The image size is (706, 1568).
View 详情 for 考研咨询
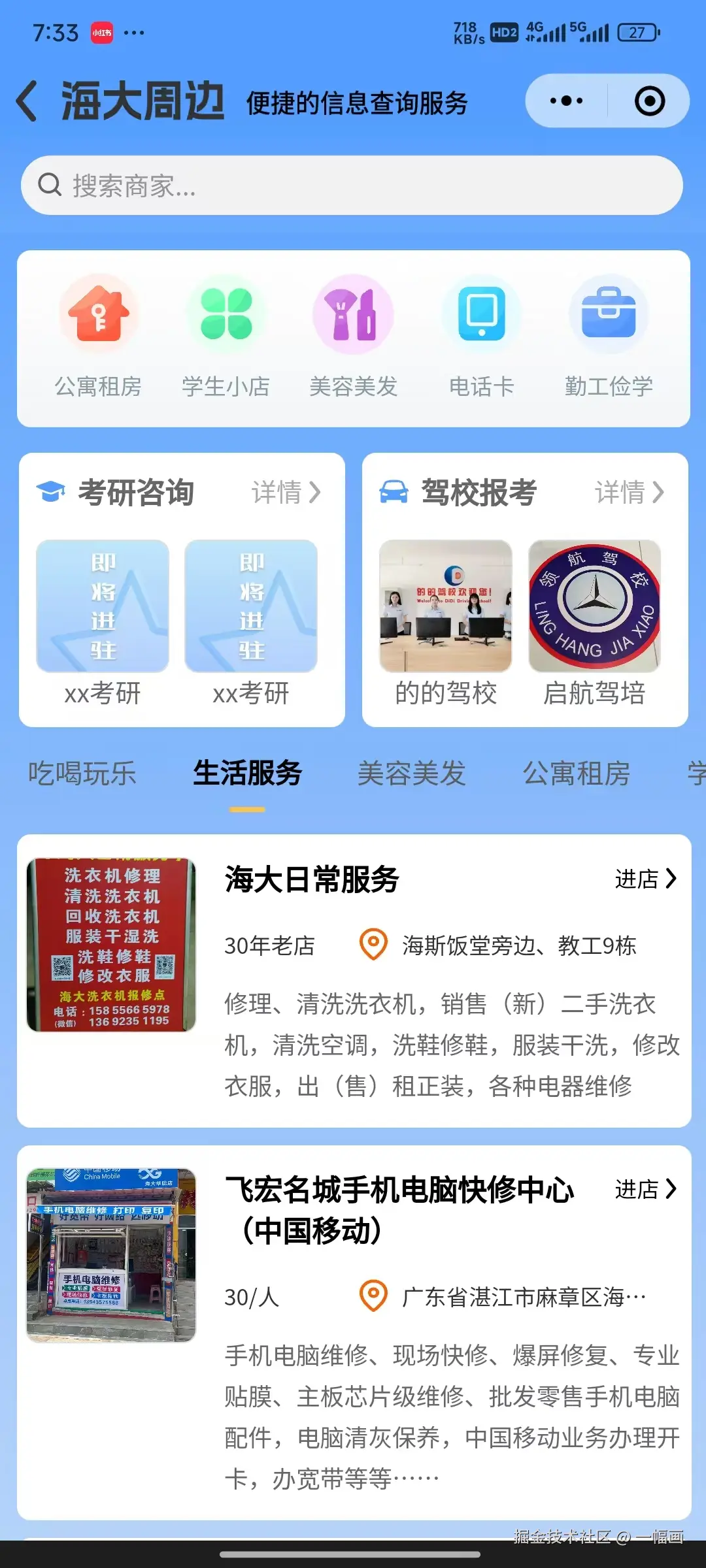click(286, 492)
